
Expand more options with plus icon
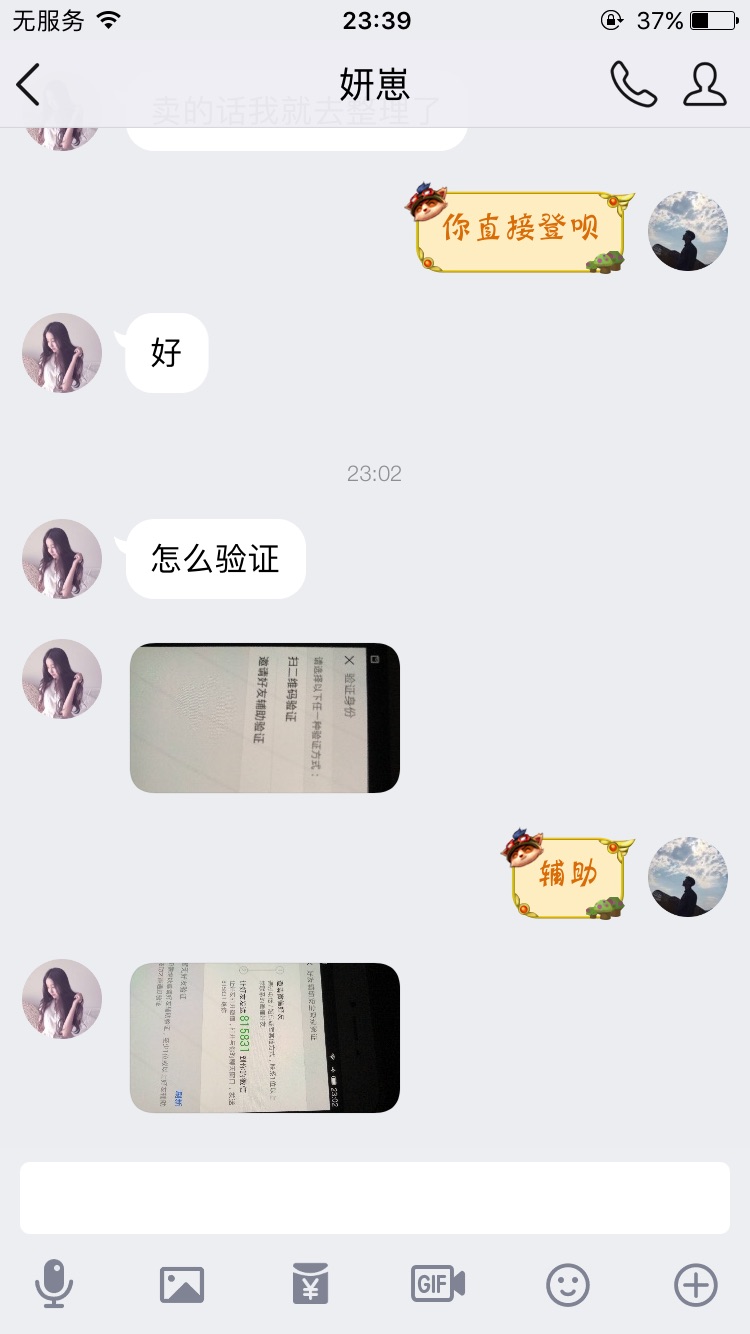(x=696, y=1285)
